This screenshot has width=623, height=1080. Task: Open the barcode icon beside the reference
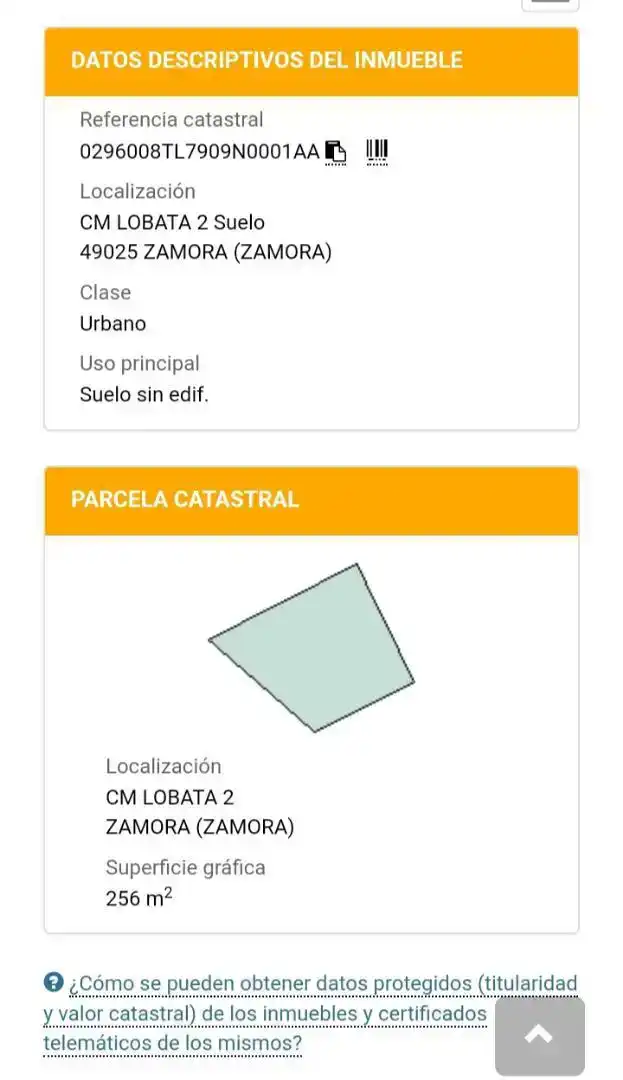[x=377, y=150]
